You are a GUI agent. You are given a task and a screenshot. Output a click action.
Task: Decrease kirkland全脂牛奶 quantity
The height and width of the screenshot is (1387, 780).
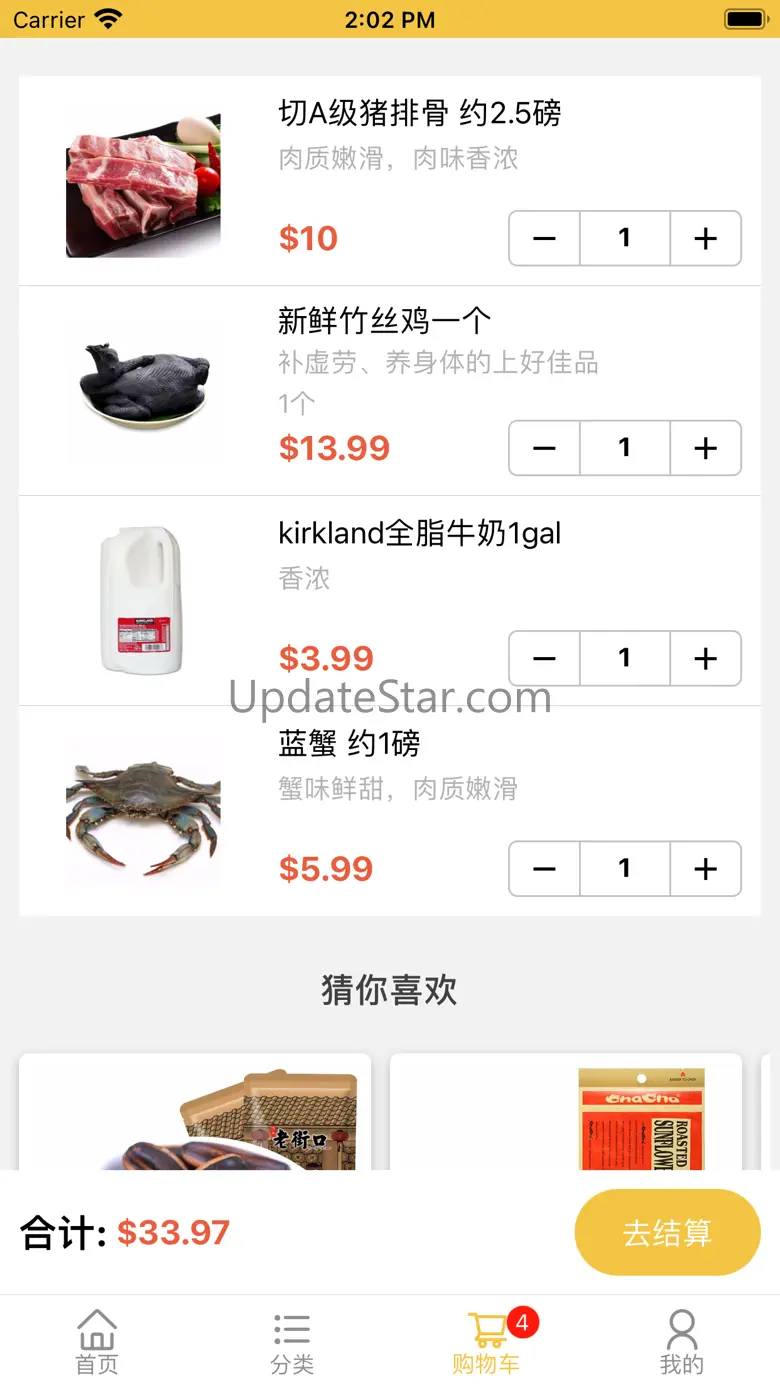pos(544,658)
